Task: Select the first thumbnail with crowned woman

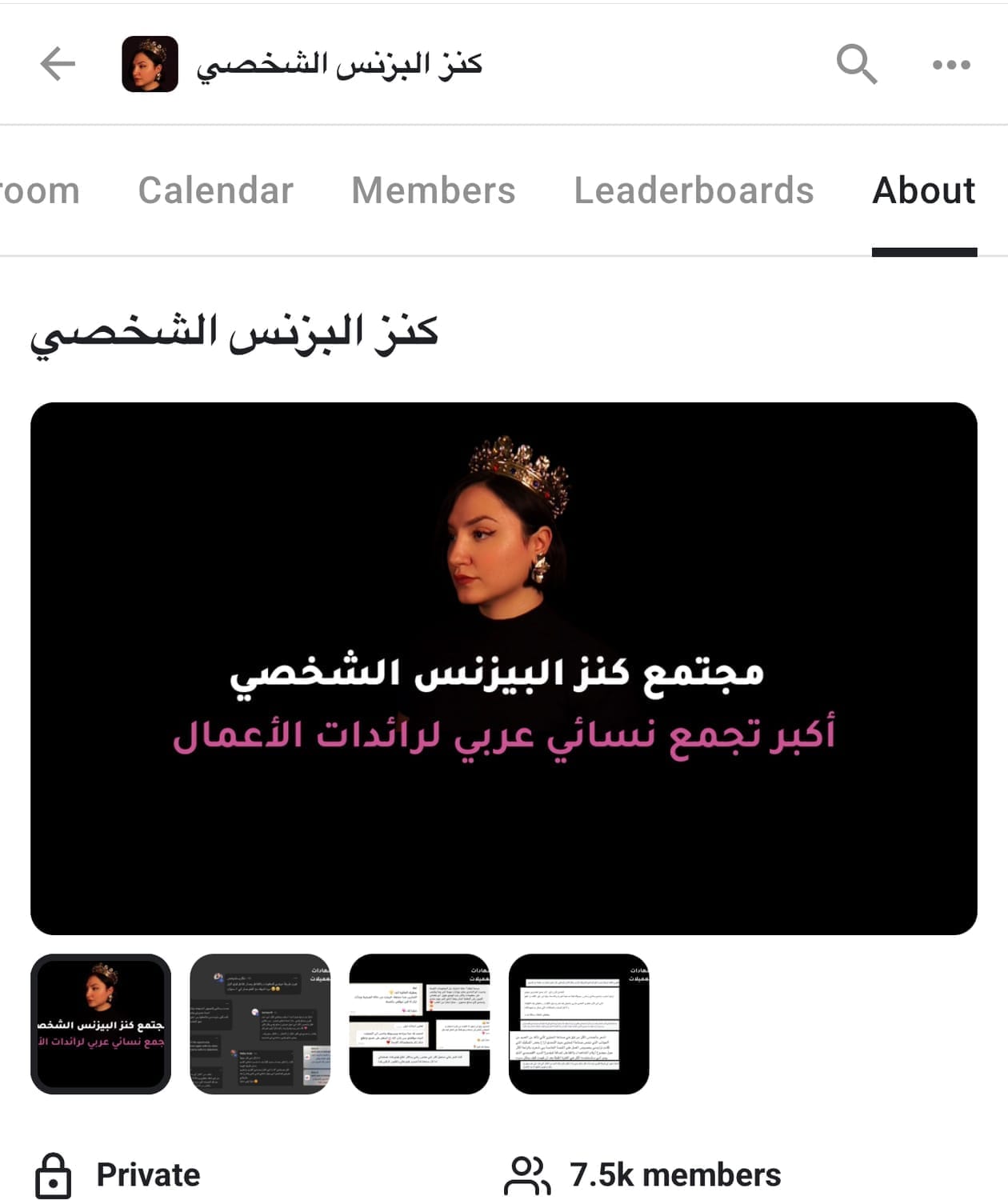Action: click(101, 1023)
